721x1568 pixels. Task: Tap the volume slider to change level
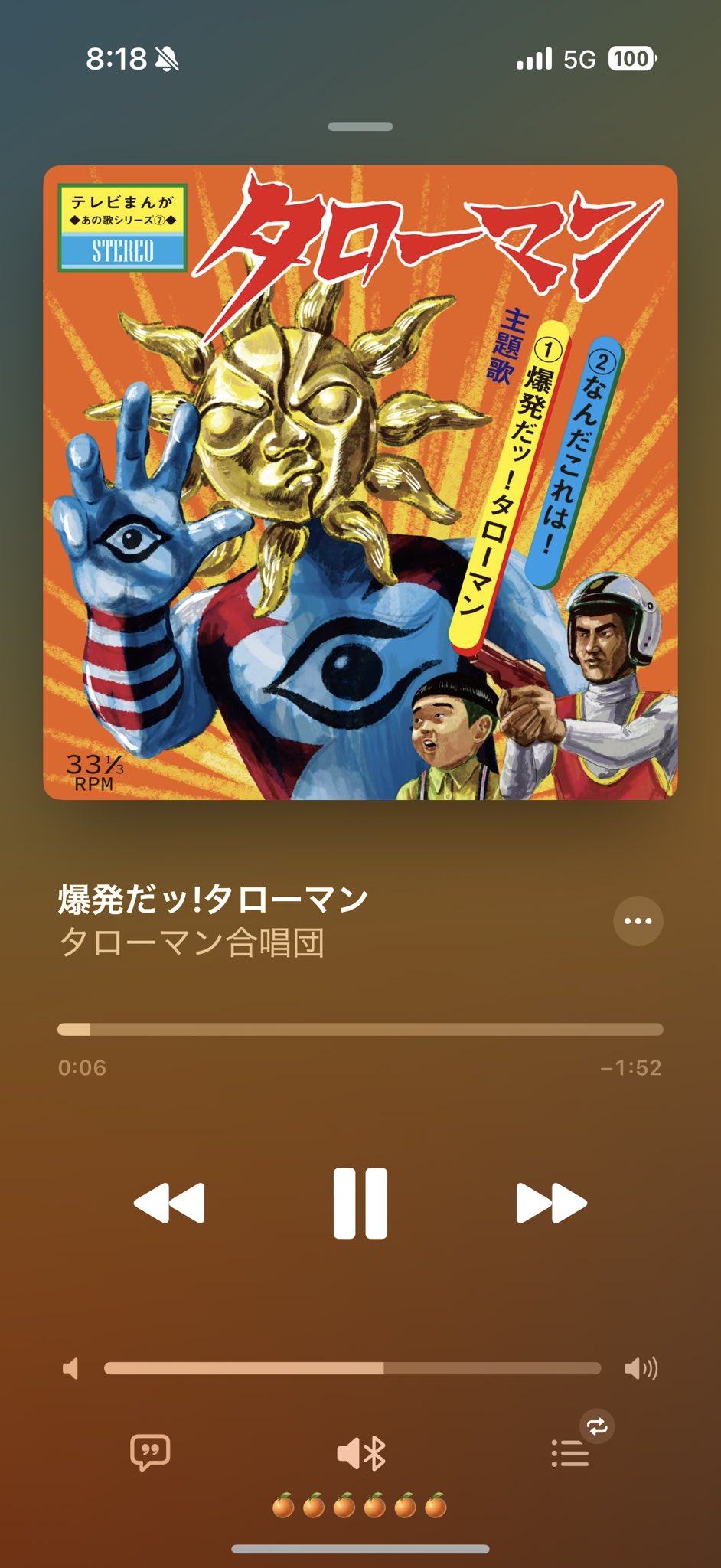click(353, 1368)
